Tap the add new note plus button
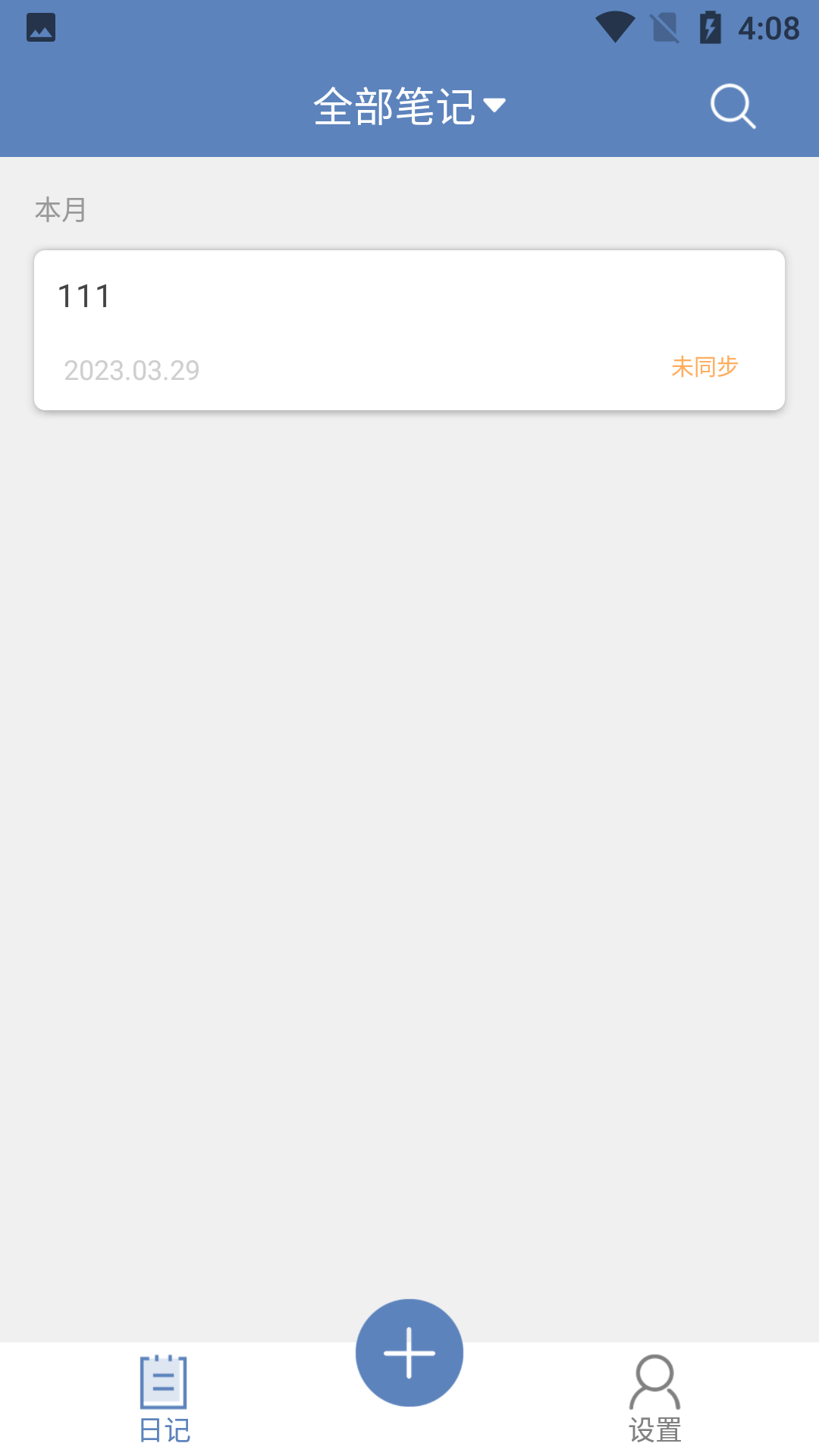Viewport: 819px width, 1456px height. [x=409, y=1352]
